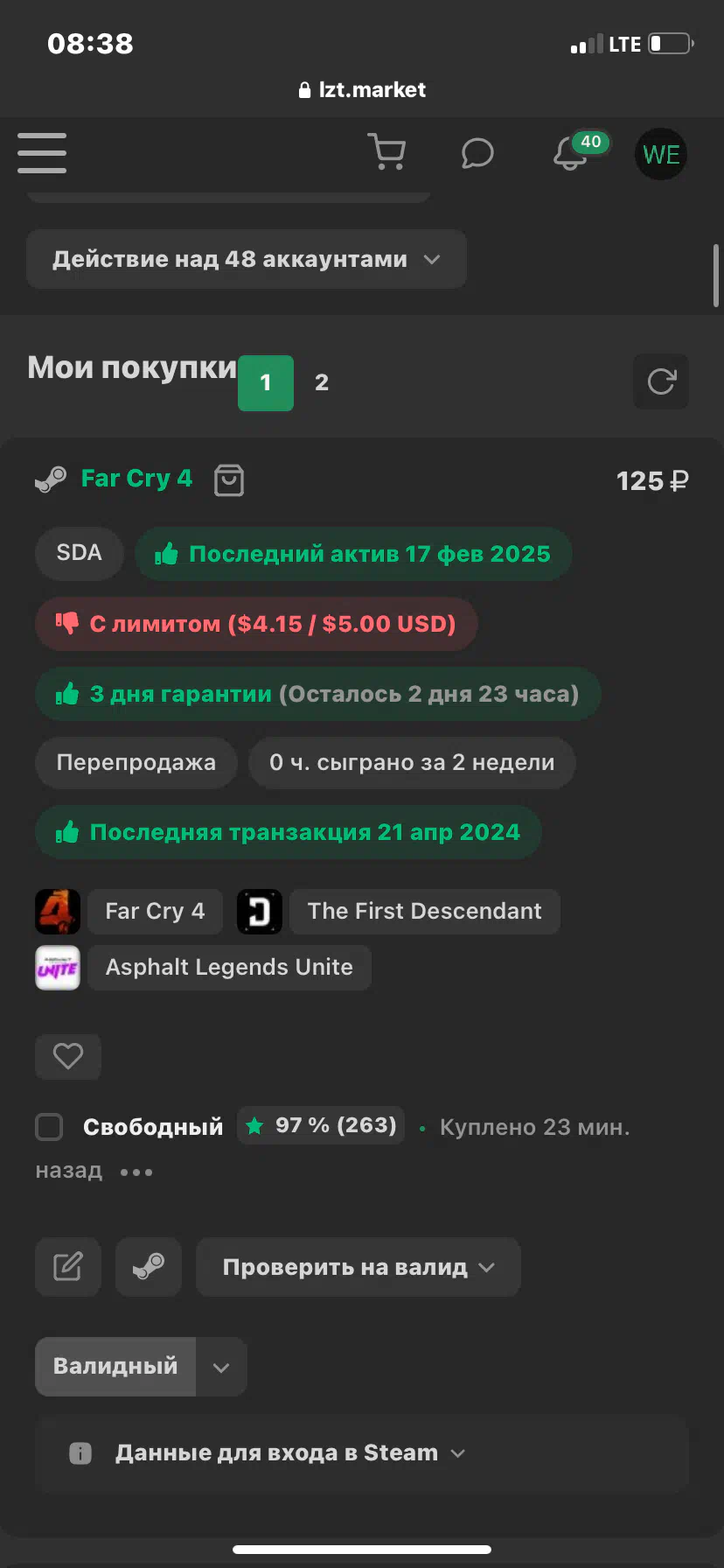Edit the account with the pencil icon
Image resolution: width=724 pixels, height=1568 pixels.
[x=68, y=1266]
